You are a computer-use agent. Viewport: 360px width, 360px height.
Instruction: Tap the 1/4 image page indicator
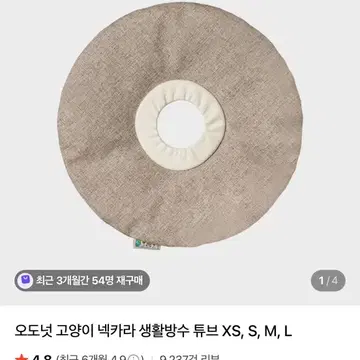point(328,280)
